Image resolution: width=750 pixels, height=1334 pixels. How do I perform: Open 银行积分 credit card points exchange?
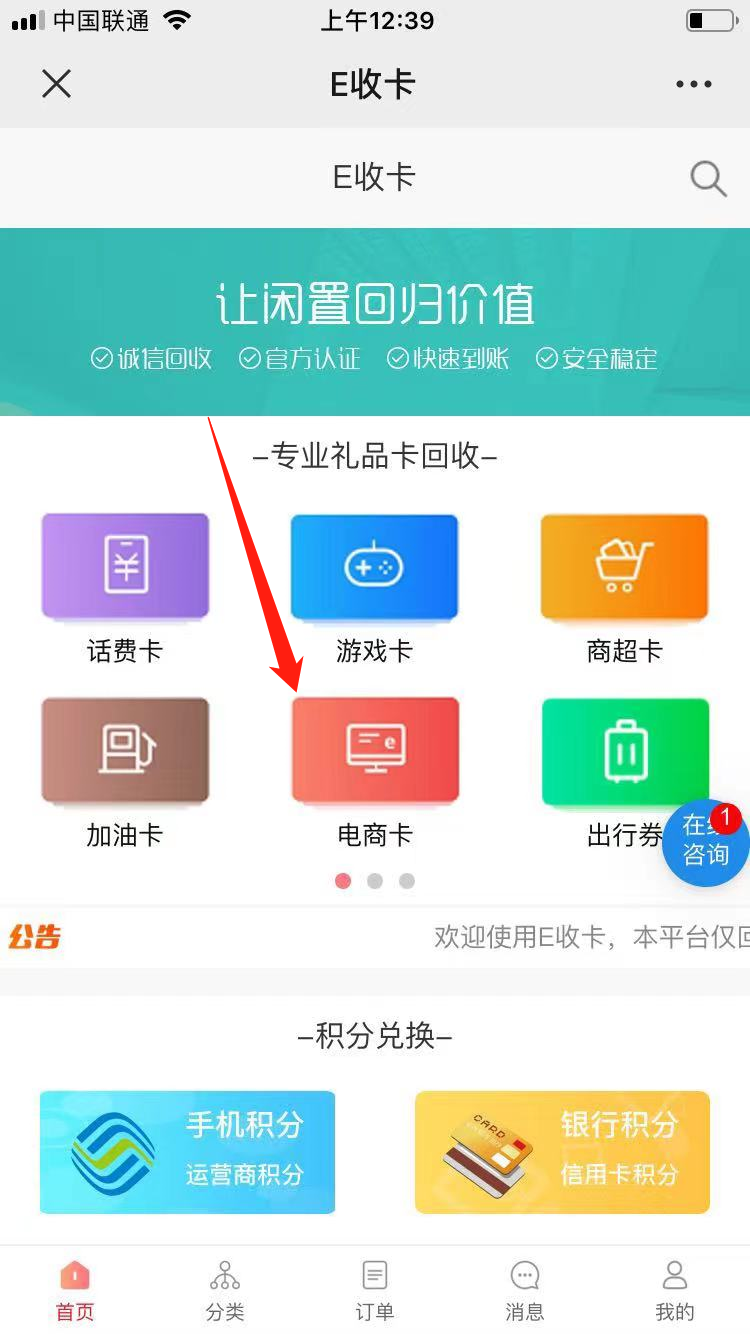[562, 1152]
